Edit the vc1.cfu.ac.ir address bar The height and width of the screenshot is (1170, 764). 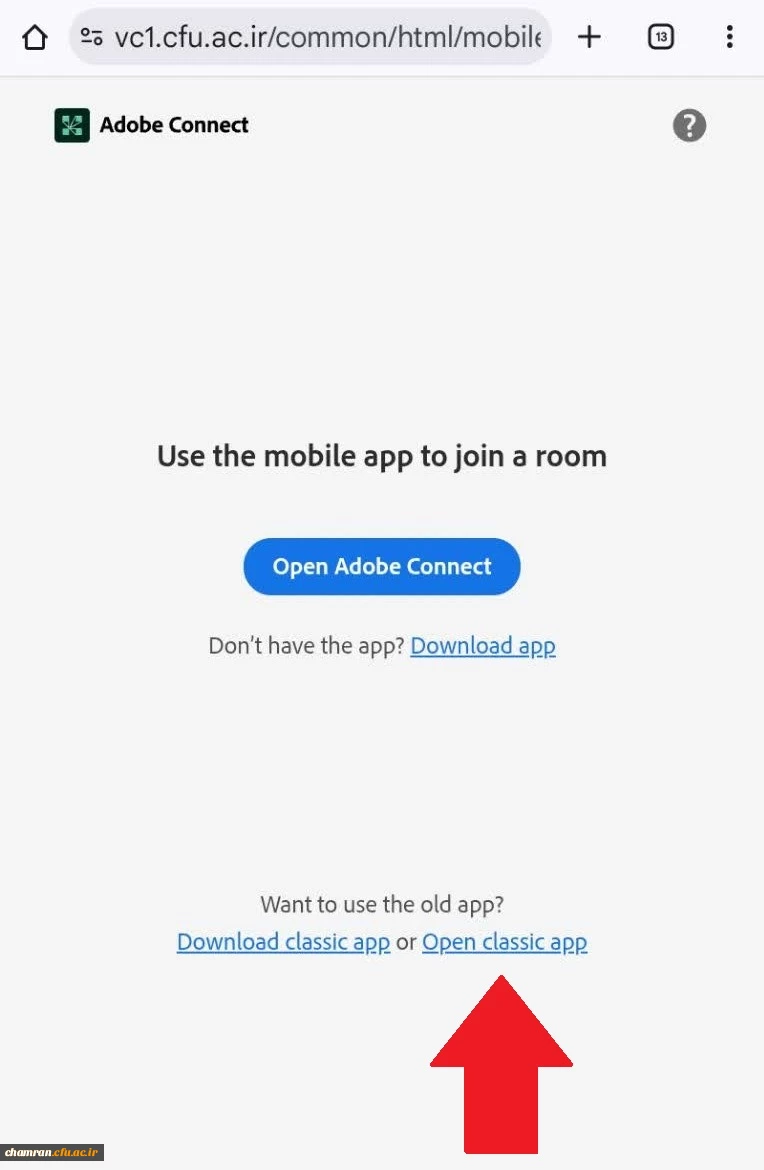[x=326, y=38]
